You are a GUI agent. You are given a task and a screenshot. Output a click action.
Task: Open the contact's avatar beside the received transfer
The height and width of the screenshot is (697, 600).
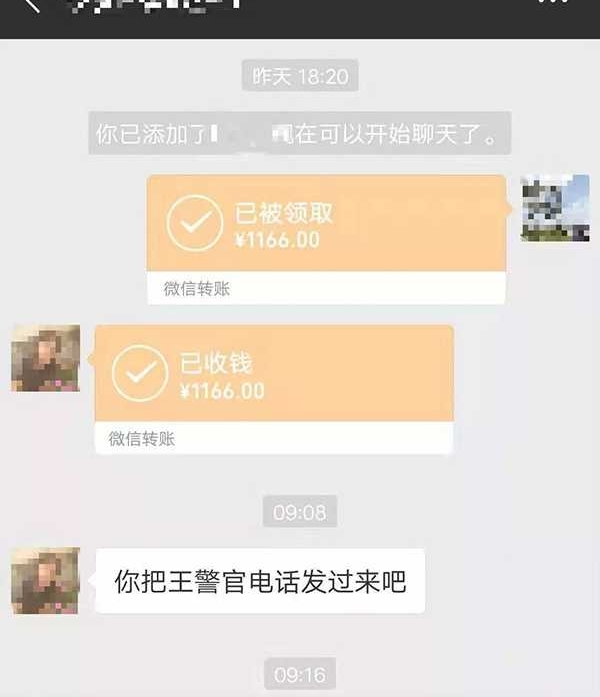coord(46,358)
